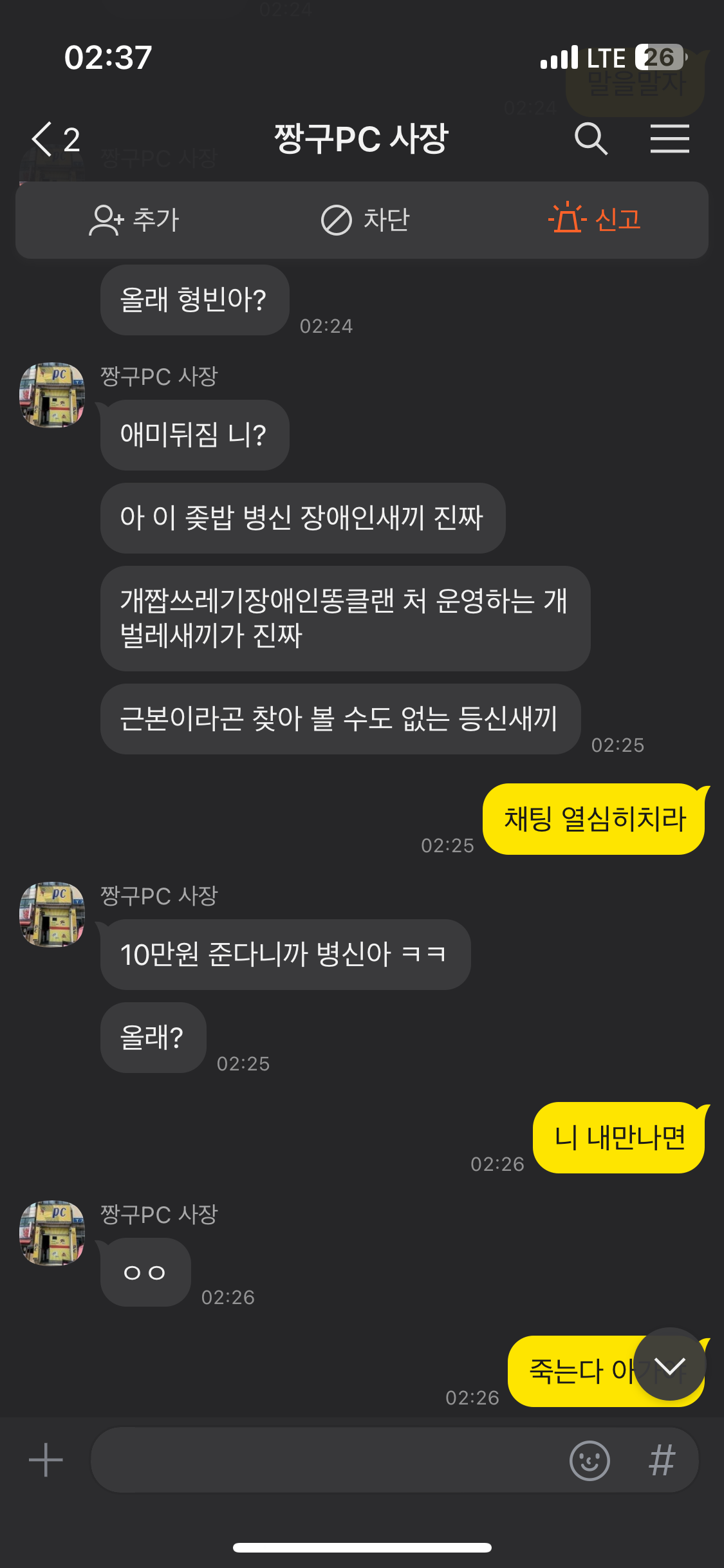Image resolution: width=724 pixels, height=1568 pixels.
Task: Open the chat room hamburger menu
Action: pyautogui.click(x=669, y=139)
